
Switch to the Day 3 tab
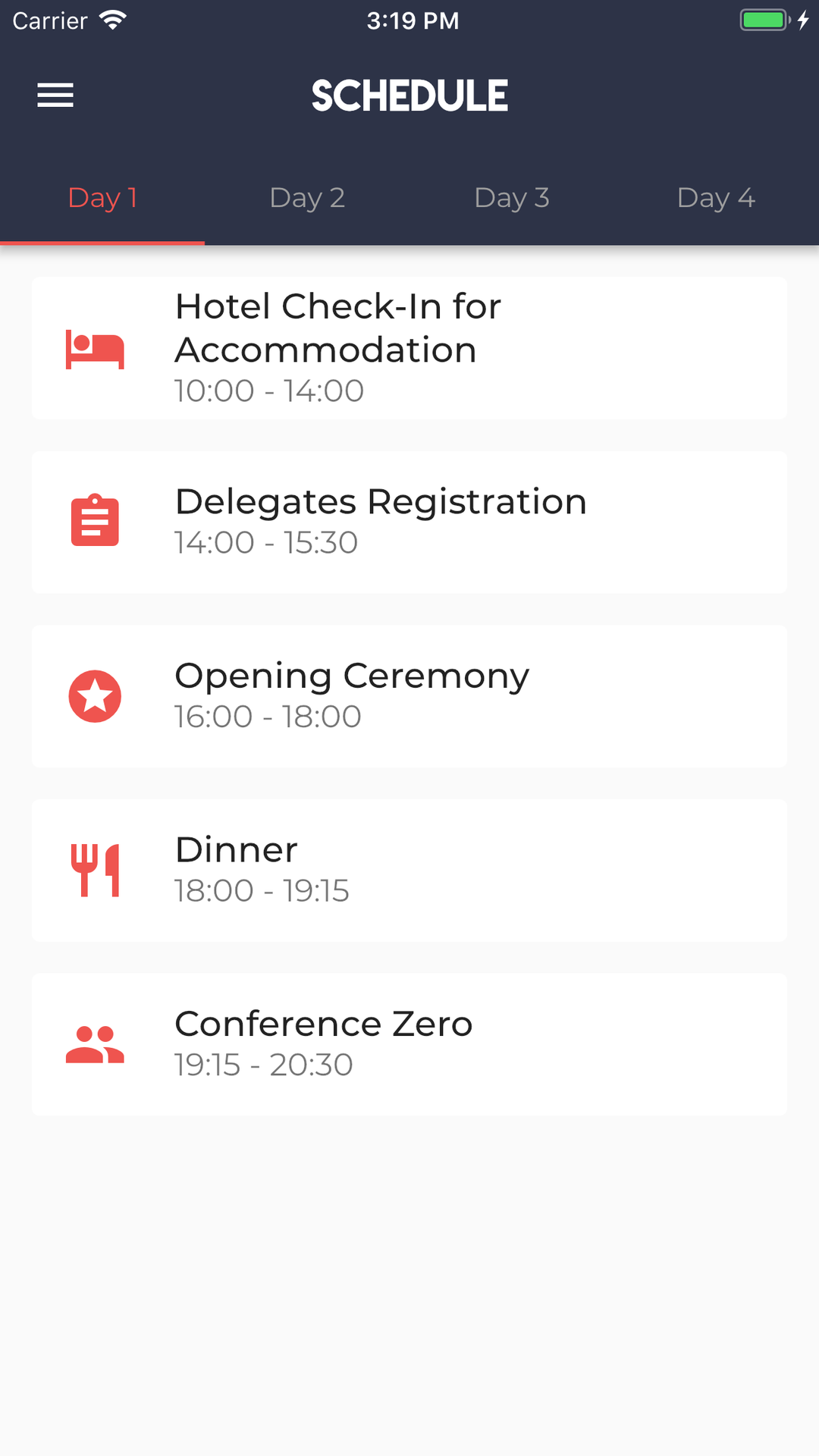point(512,198)
